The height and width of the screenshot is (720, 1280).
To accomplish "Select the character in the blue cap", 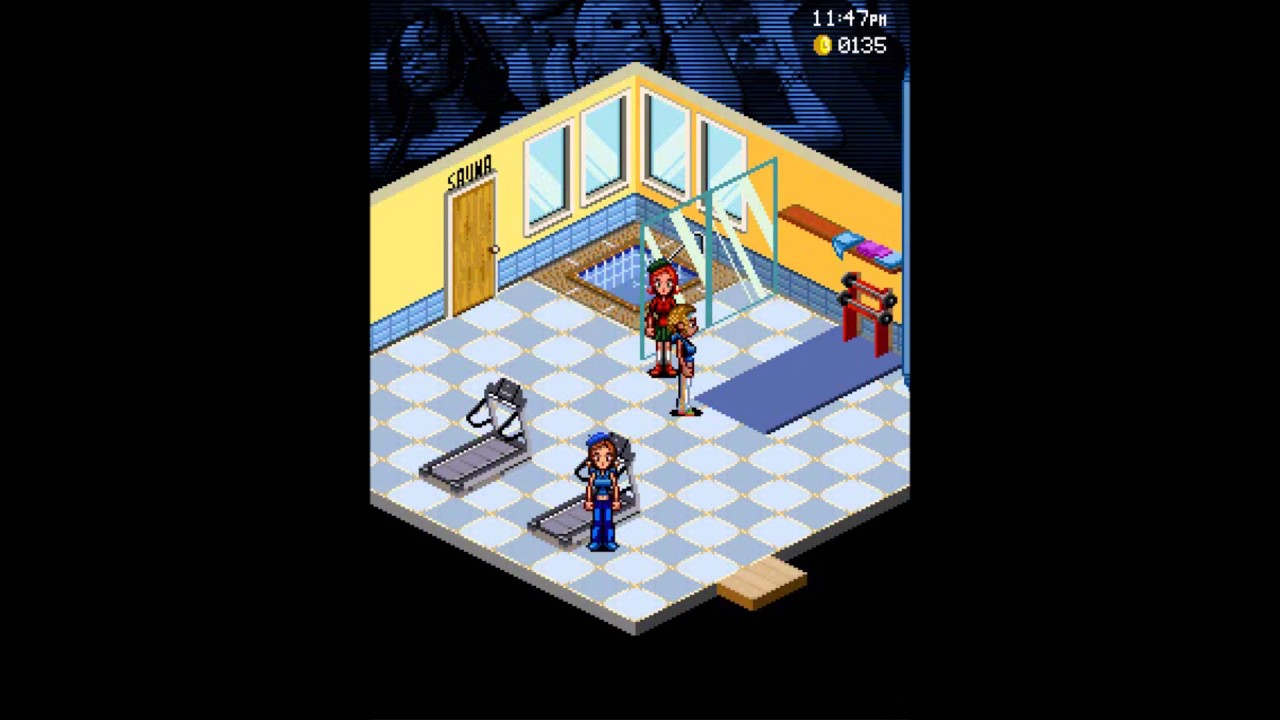I will pyautogui.click(x=601, y=490).
